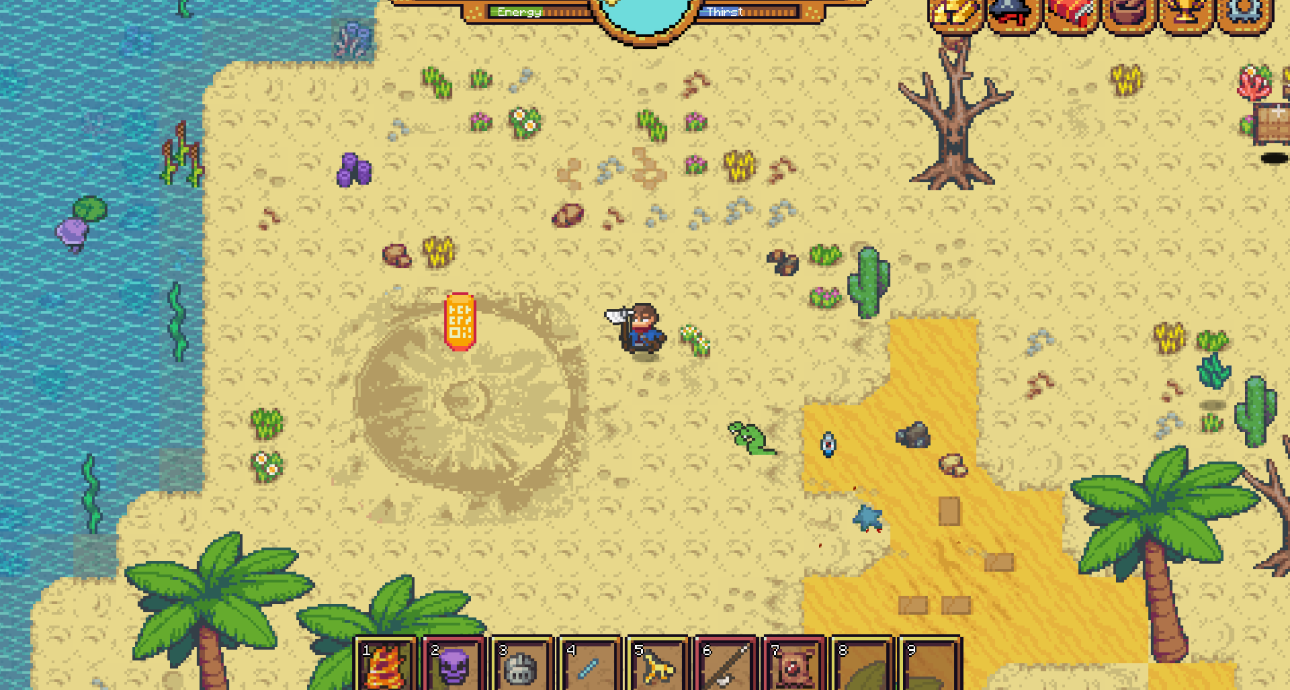1290x690 pixels.
Task: Select hotbar slot 7 with the target scroll
Action: pyautogui.click(x=794, y=664)
